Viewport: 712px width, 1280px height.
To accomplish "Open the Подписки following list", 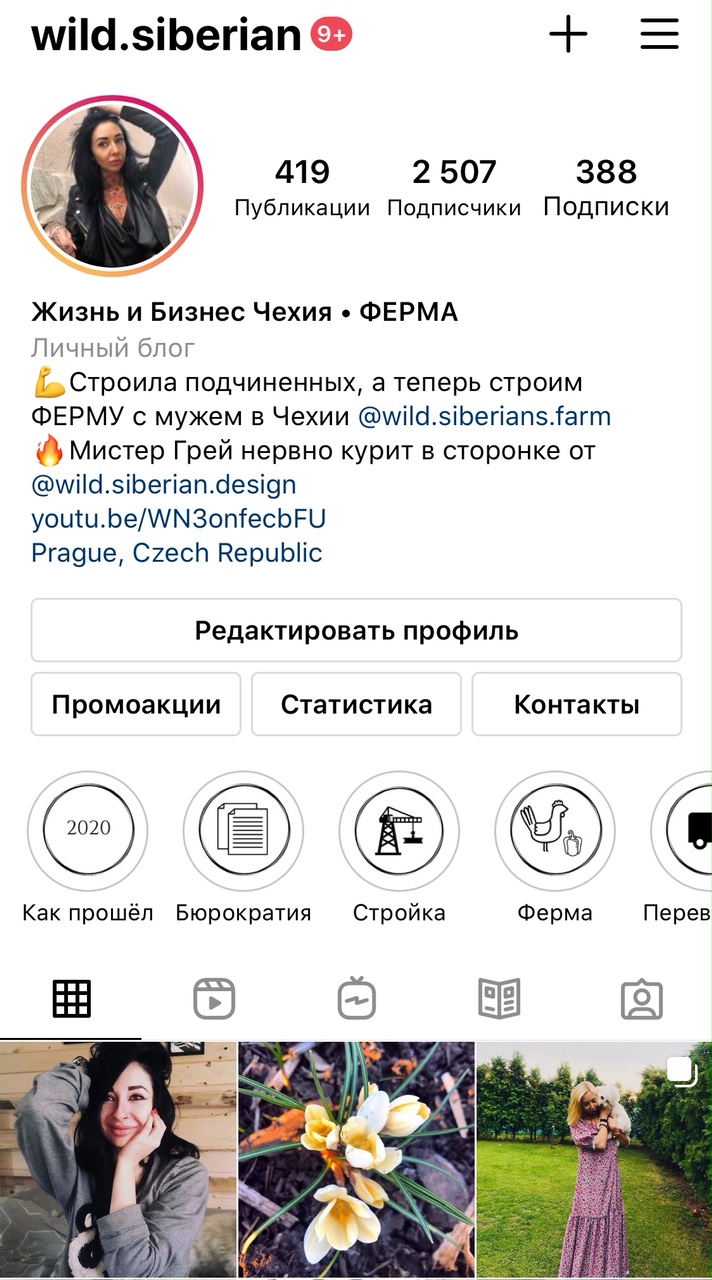I will point(606,187).
